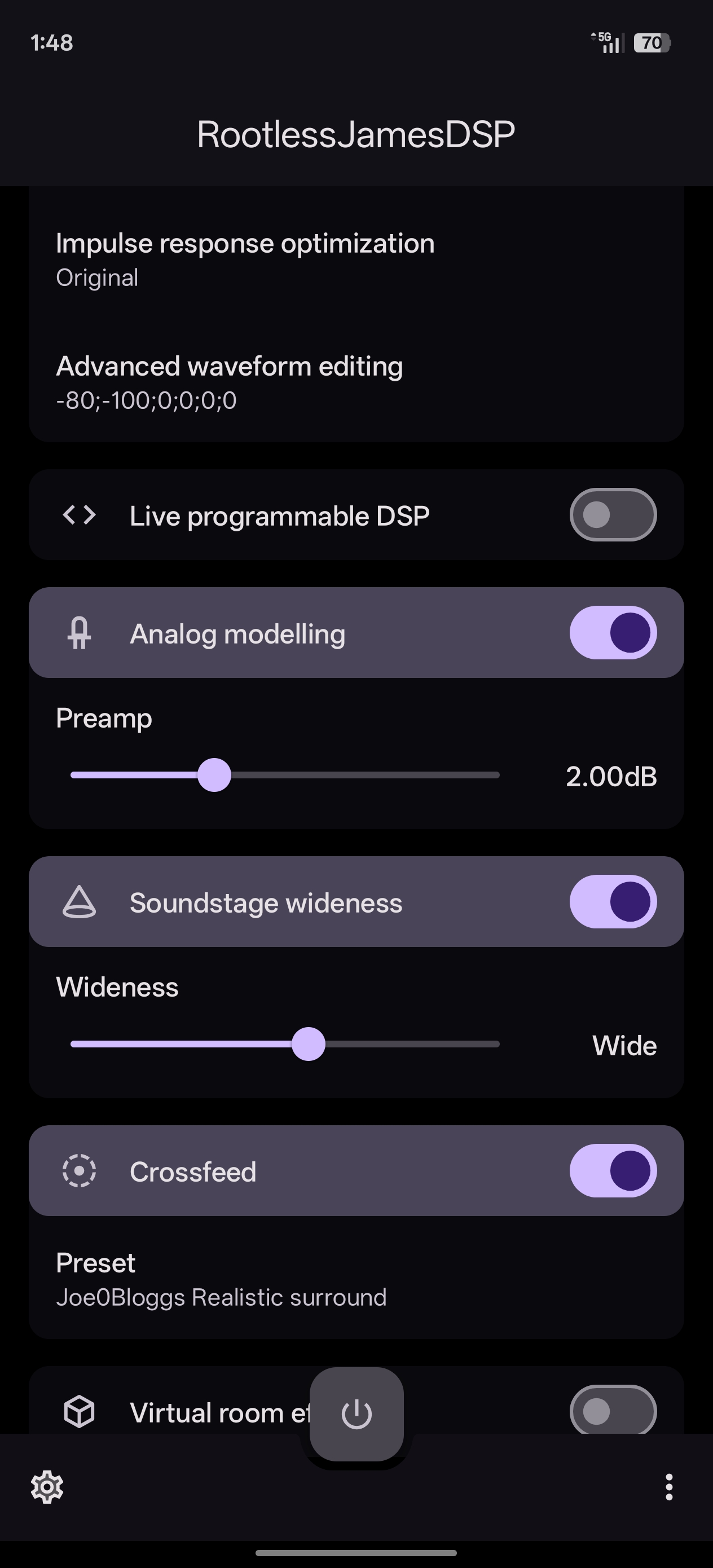This screenshot has width=713, height=1568.
Task: Open the settings gear
Action: click(x=47, y=1487)
